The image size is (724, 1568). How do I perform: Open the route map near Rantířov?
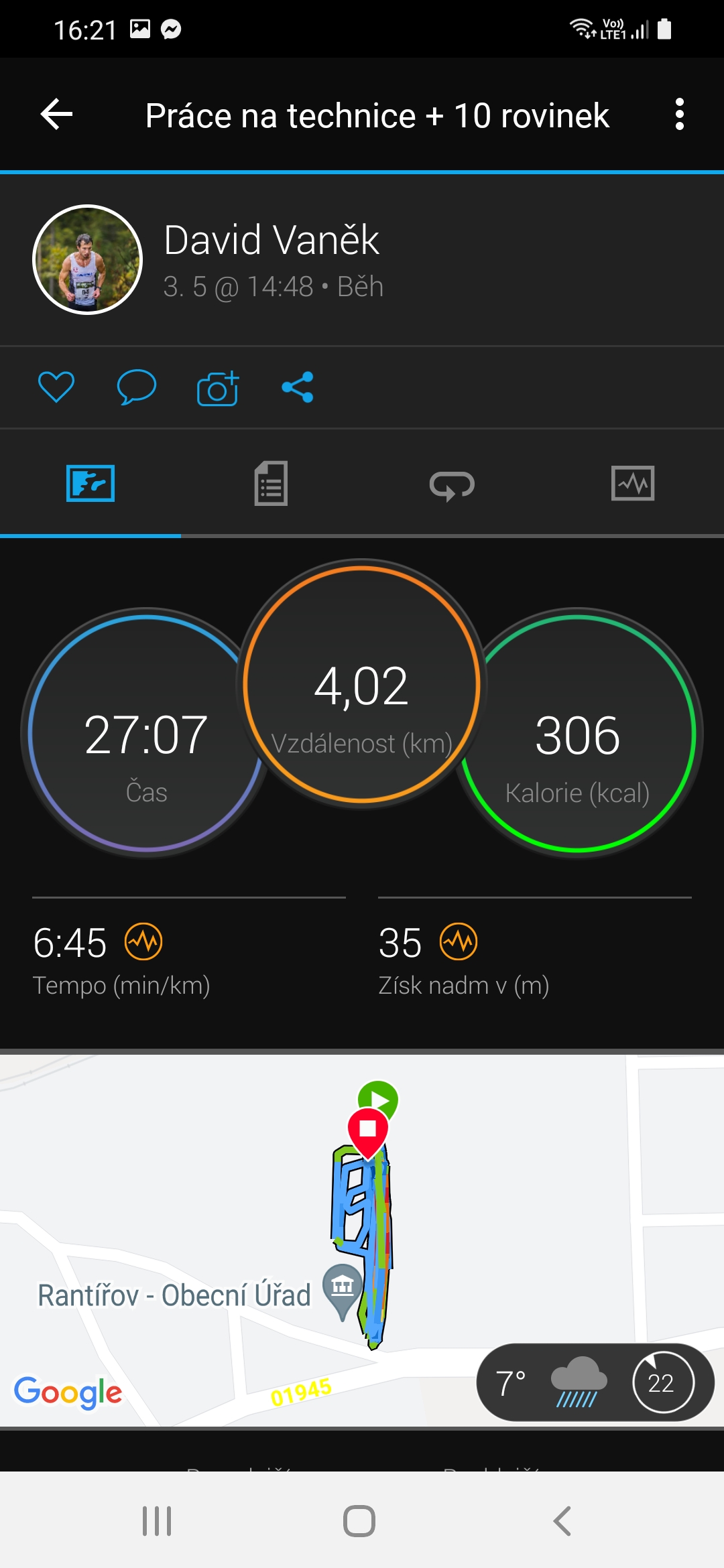click(362, 1240)
